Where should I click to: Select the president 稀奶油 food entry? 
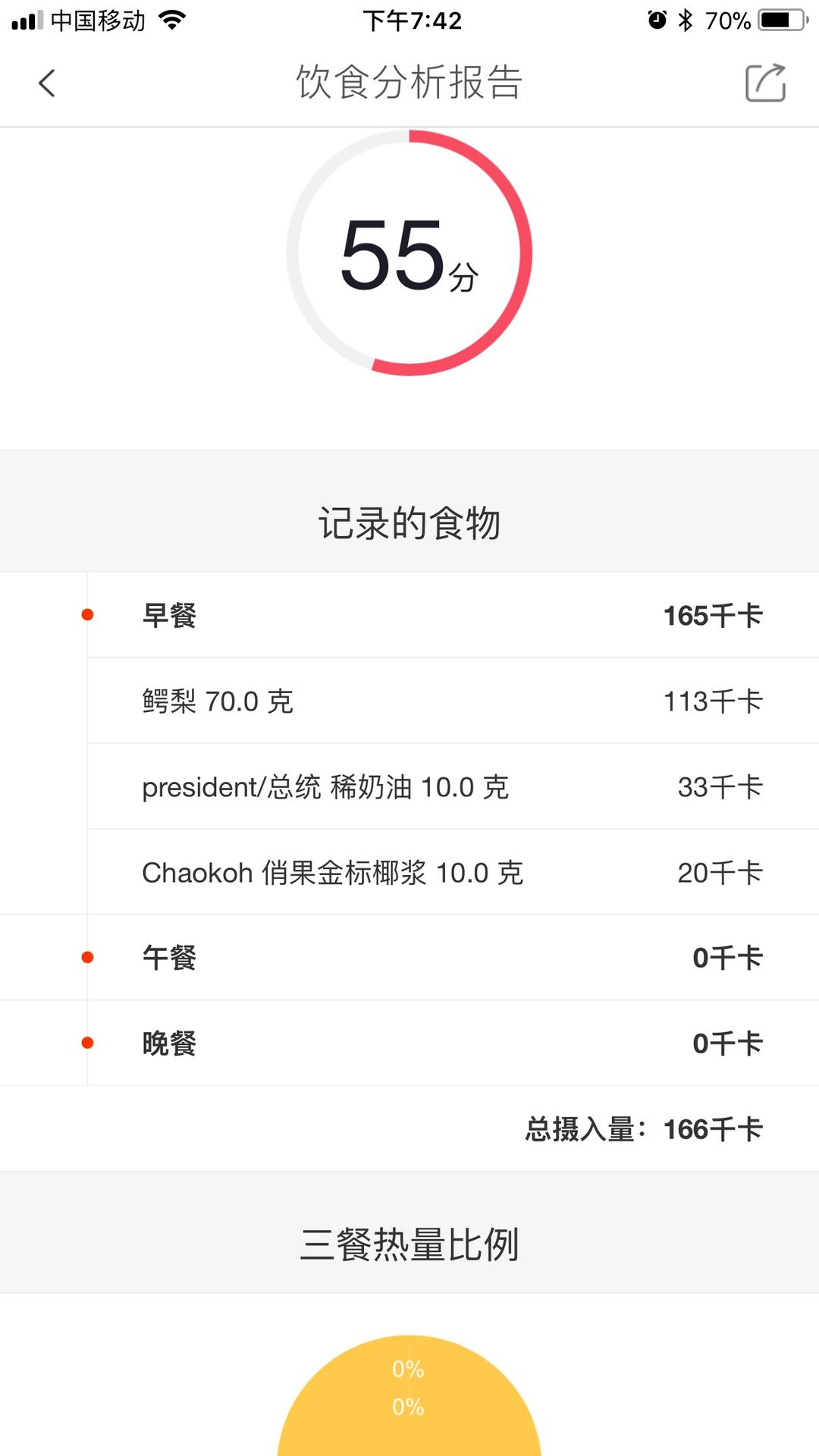pos(409,787)
